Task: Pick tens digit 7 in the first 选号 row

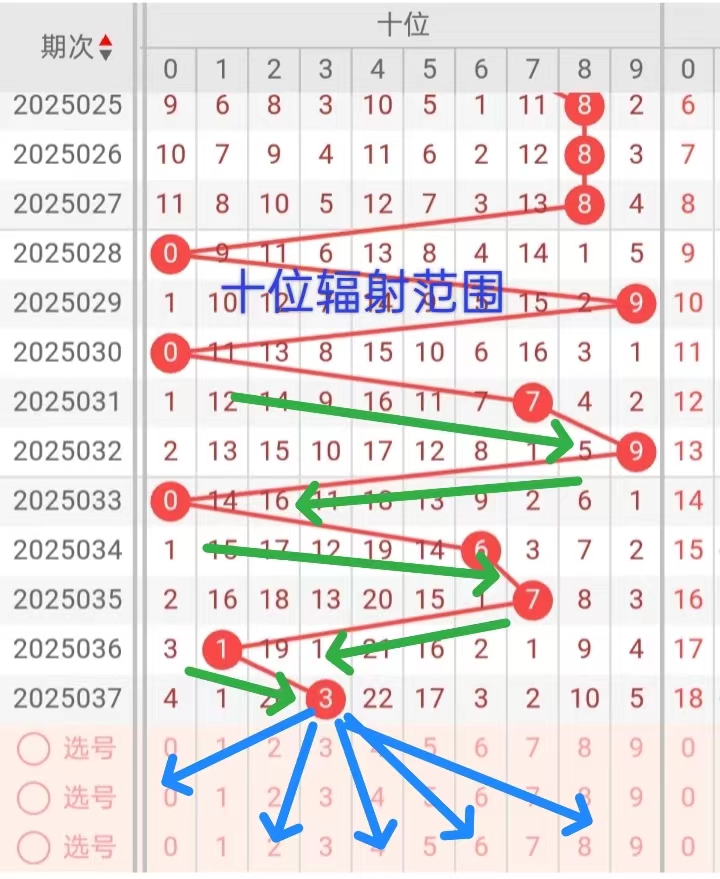Action: coord(532,748)
